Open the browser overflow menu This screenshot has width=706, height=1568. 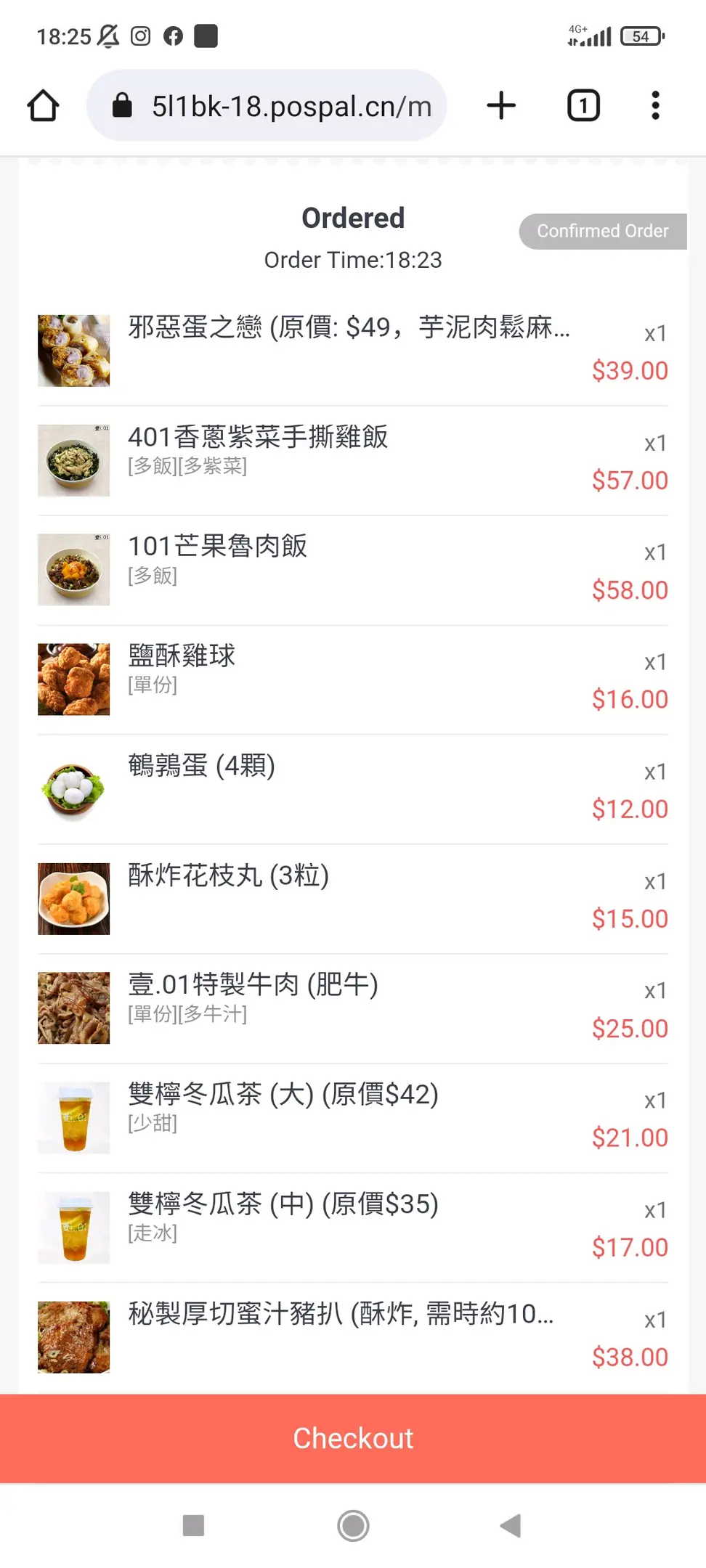[x=655, y=106]
